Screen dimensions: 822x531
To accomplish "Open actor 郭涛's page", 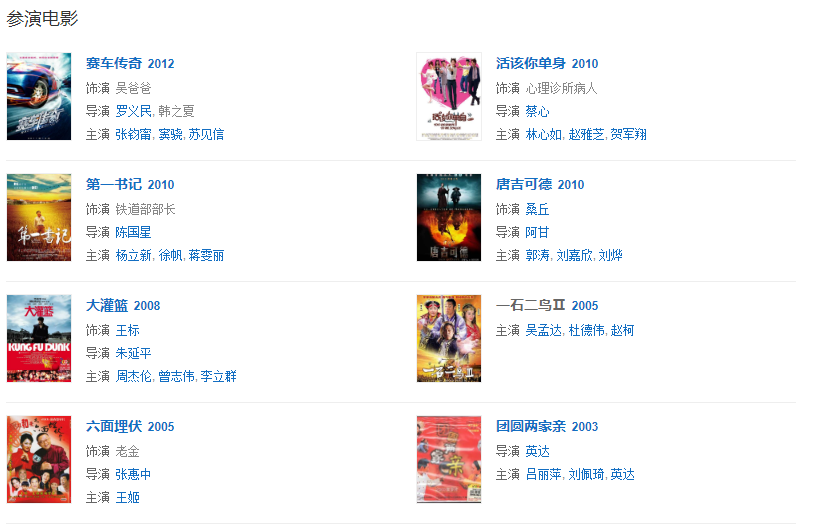I will pyautogui.click(x=537, y=255).
